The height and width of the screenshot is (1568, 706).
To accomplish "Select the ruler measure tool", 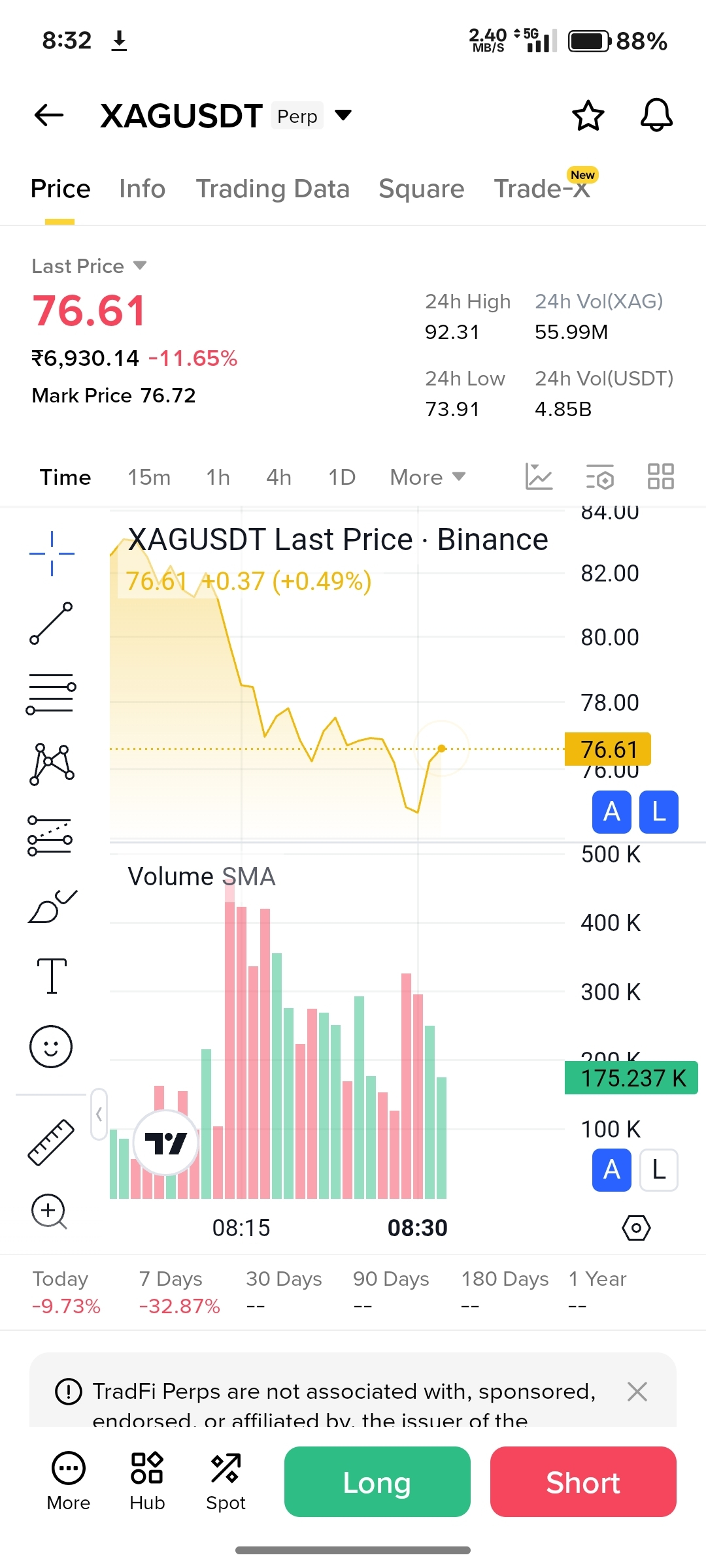I will pyautogui.click(x=51, y=1142).
